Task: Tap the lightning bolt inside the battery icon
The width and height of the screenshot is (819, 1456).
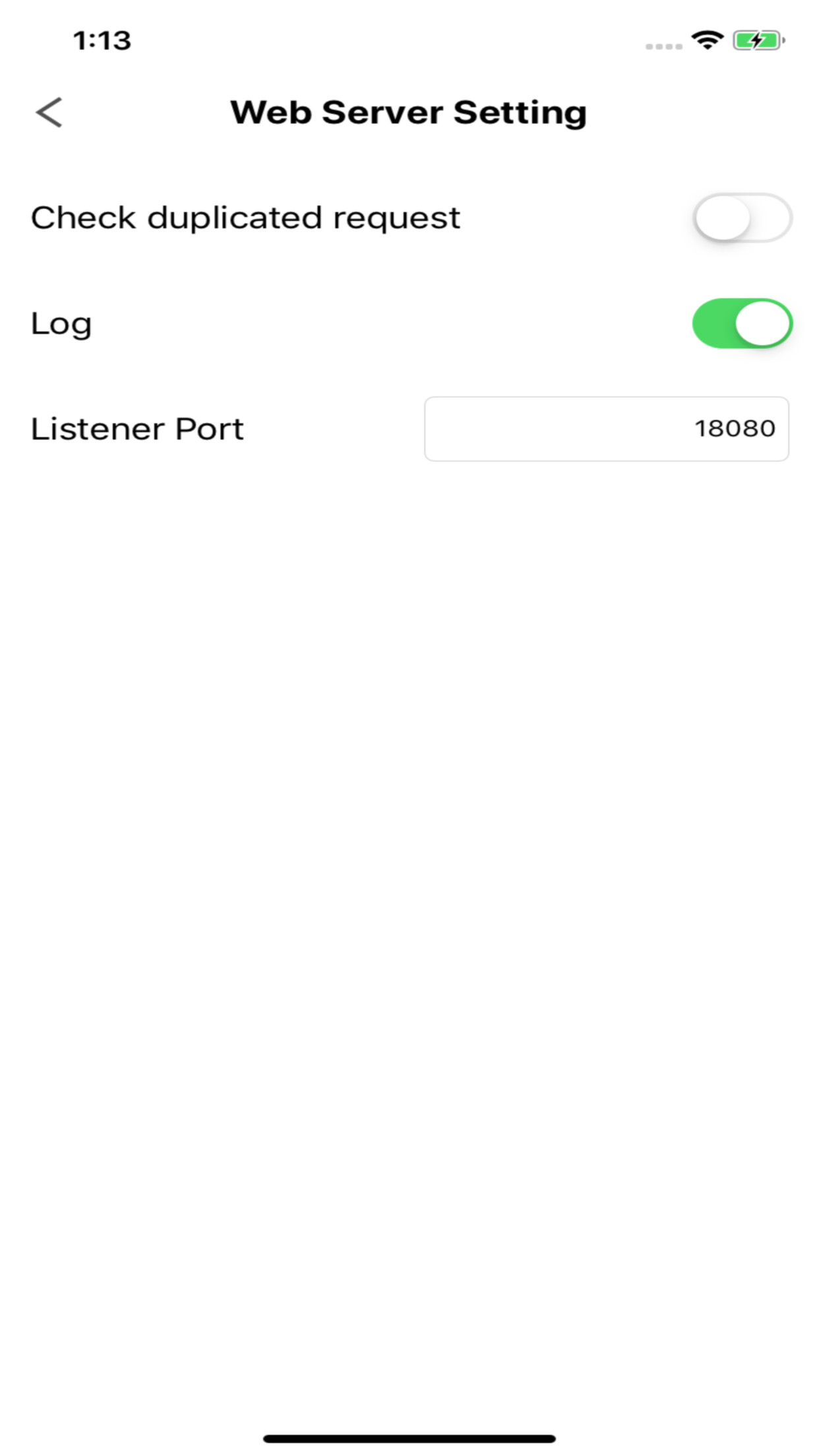Action: (756, 41)
